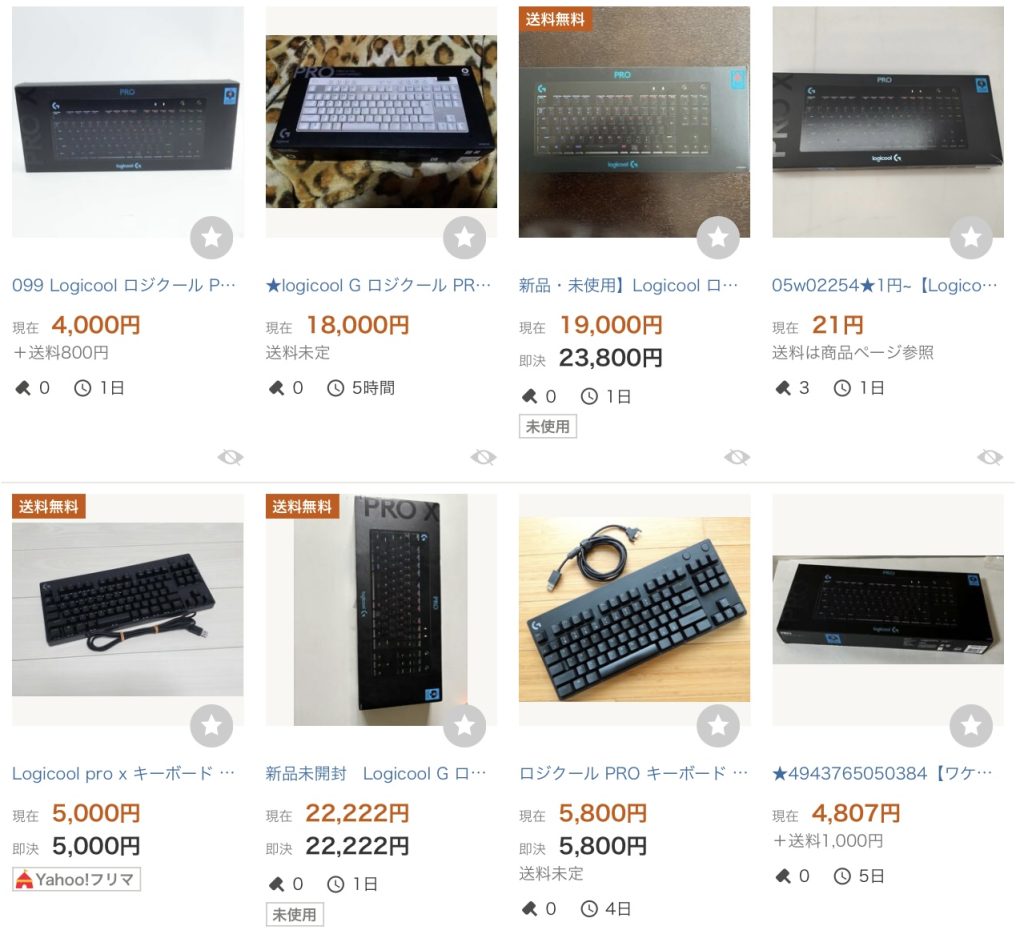Star the 22,222円 PRO X listing
Viewport: 1024px width, 946px height.
tap(464, 726)
